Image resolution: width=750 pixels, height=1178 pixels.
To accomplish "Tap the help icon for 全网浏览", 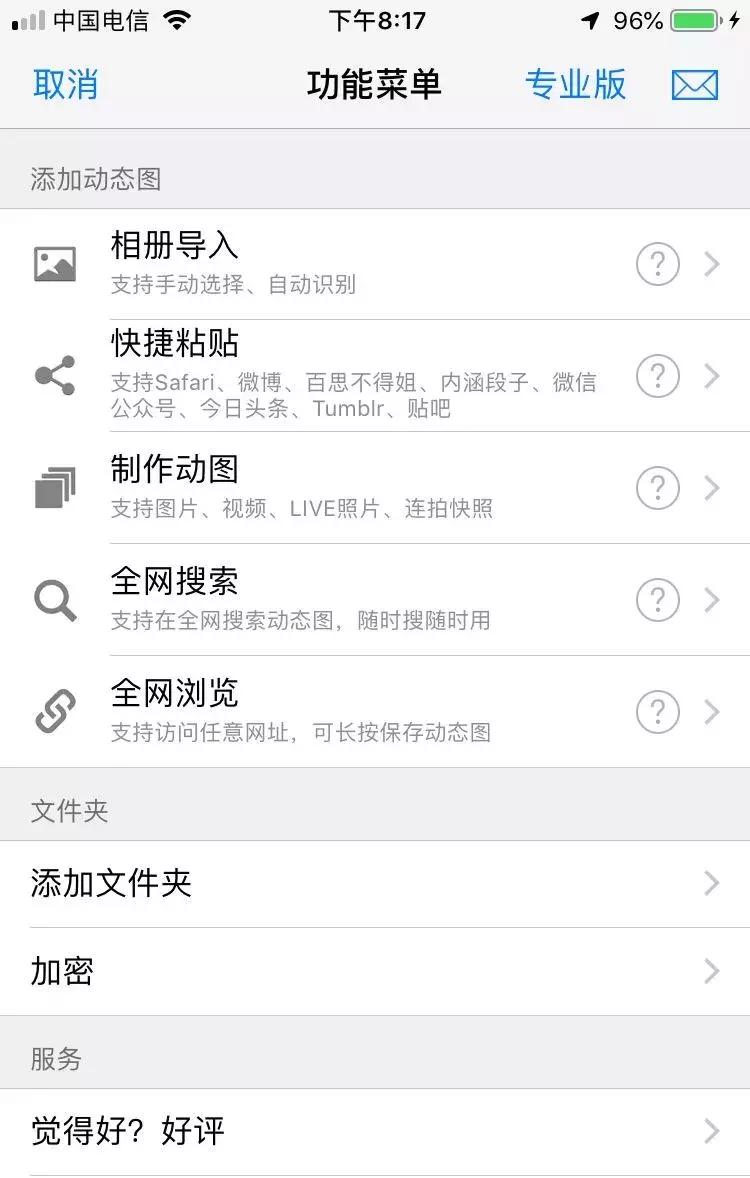I will coord(658,712).
